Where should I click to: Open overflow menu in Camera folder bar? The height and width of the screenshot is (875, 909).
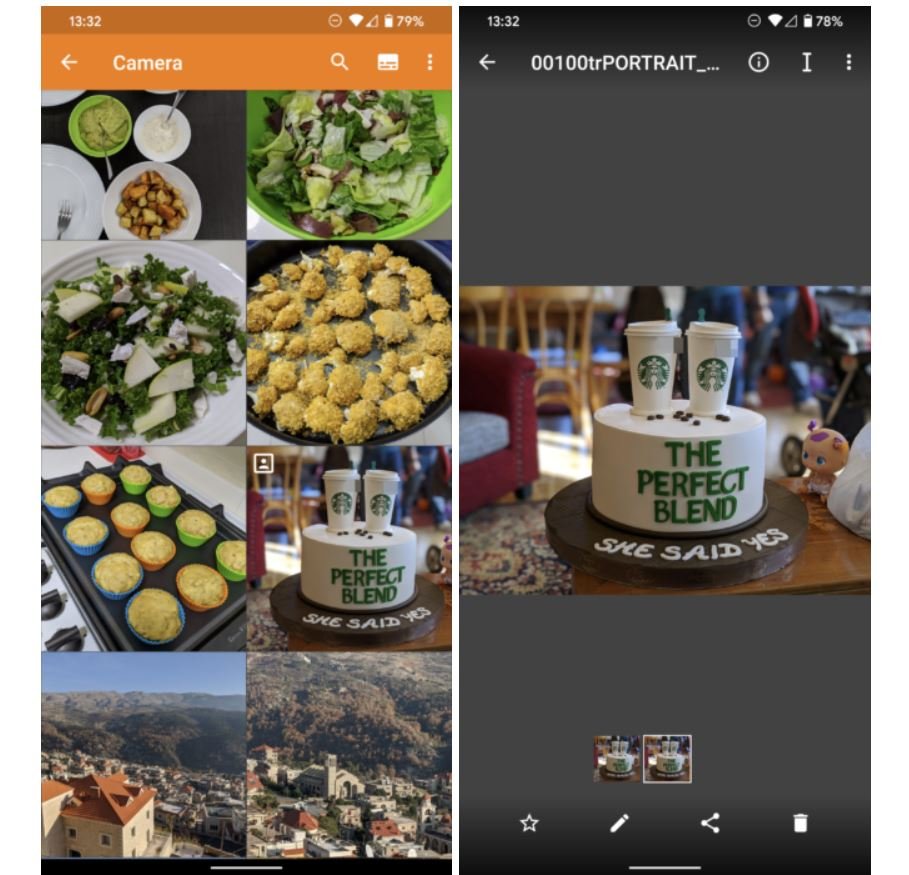point(430,62)
